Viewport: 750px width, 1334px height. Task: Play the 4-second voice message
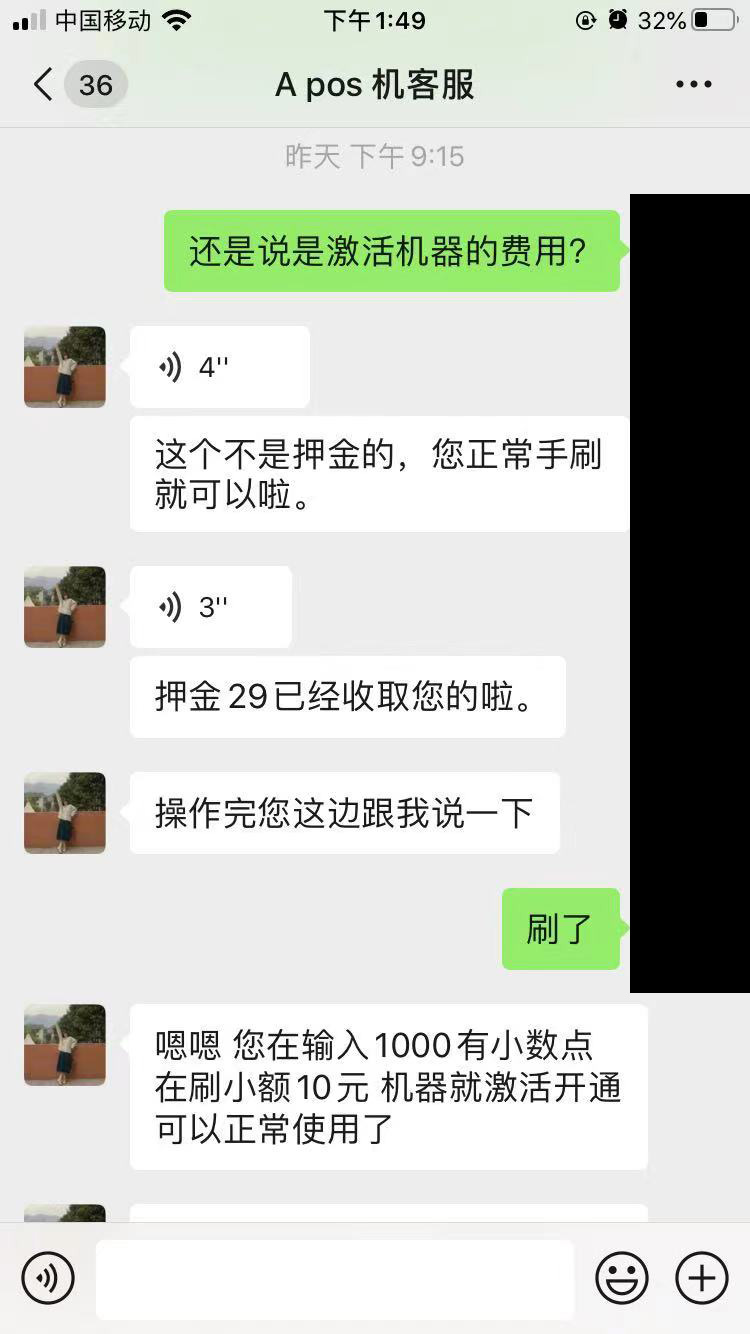(x=219, y=367)
